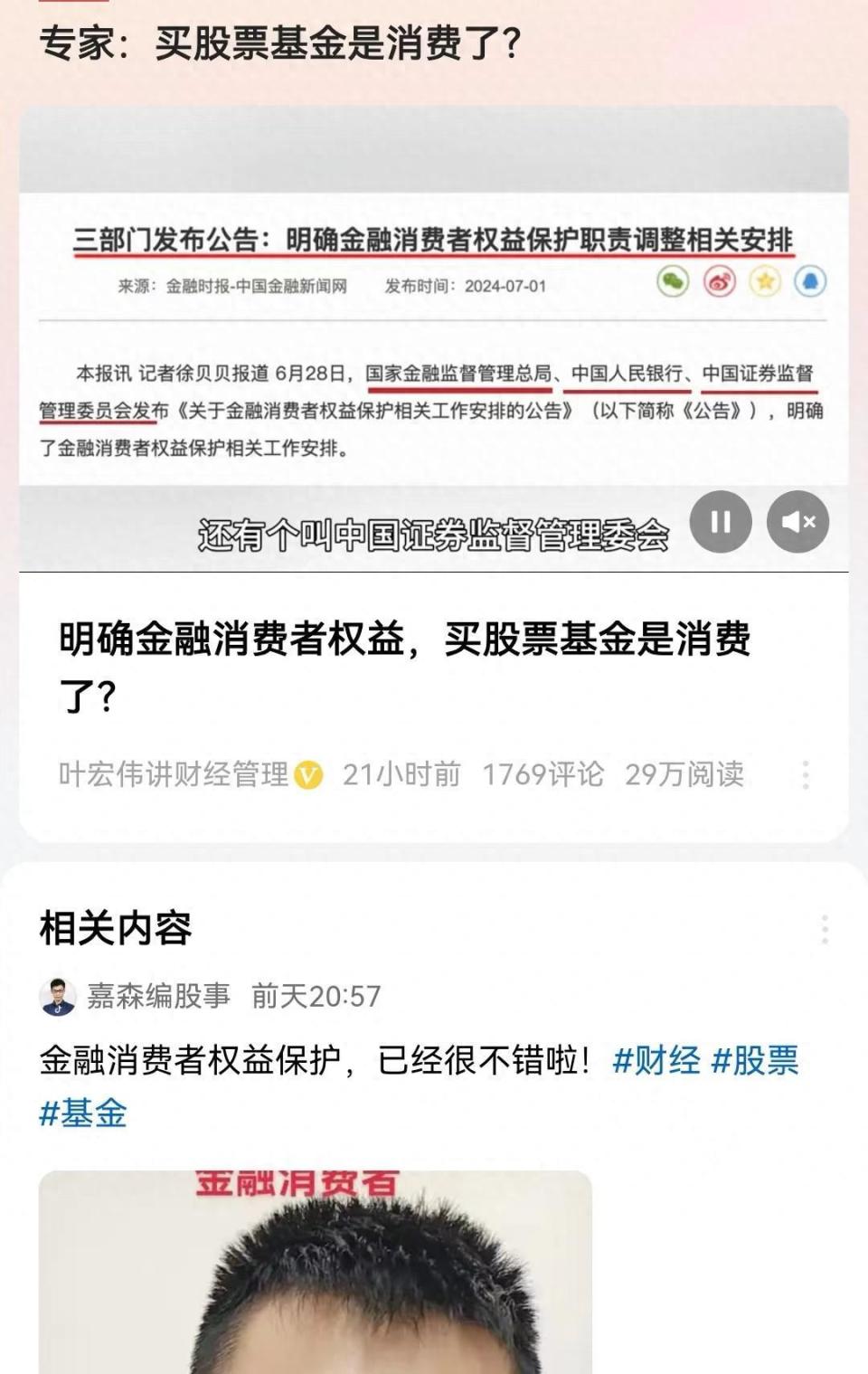The width and height of the screenshot is (868, 1374).
Task: Open the #基金 hashtag
Action: (83, 1113)
